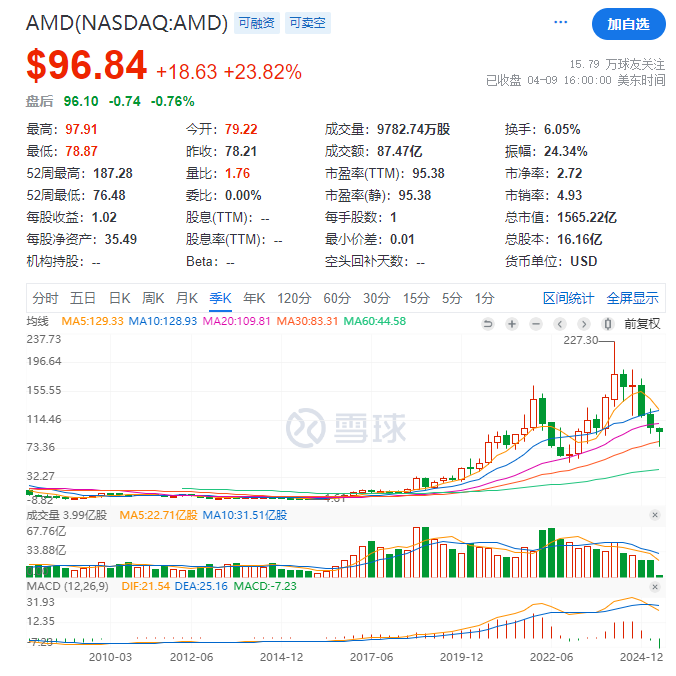This screenshot has width=676, height=676.
Task: Close the MACD indicator panel
Action: [655, 585]
